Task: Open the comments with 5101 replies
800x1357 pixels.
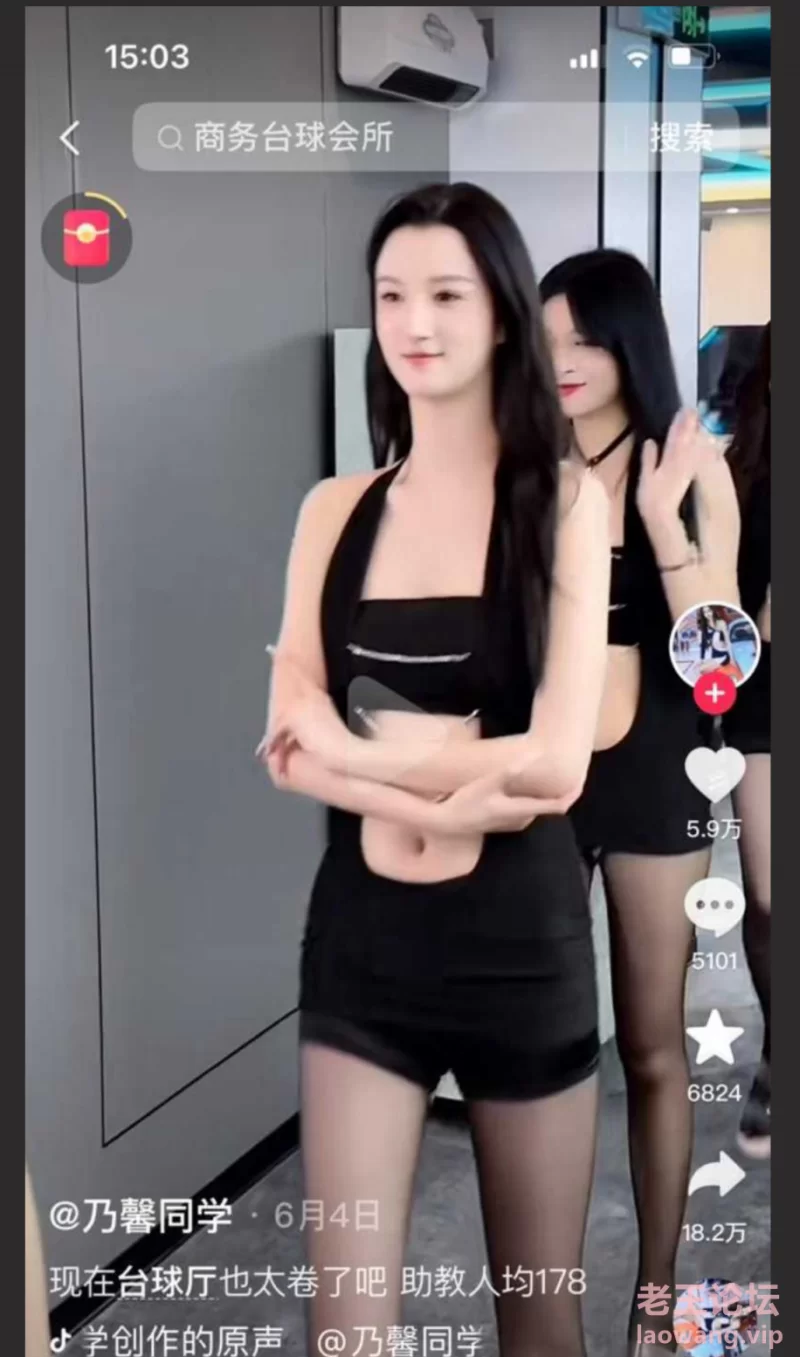Action: [x=714, y=906]
